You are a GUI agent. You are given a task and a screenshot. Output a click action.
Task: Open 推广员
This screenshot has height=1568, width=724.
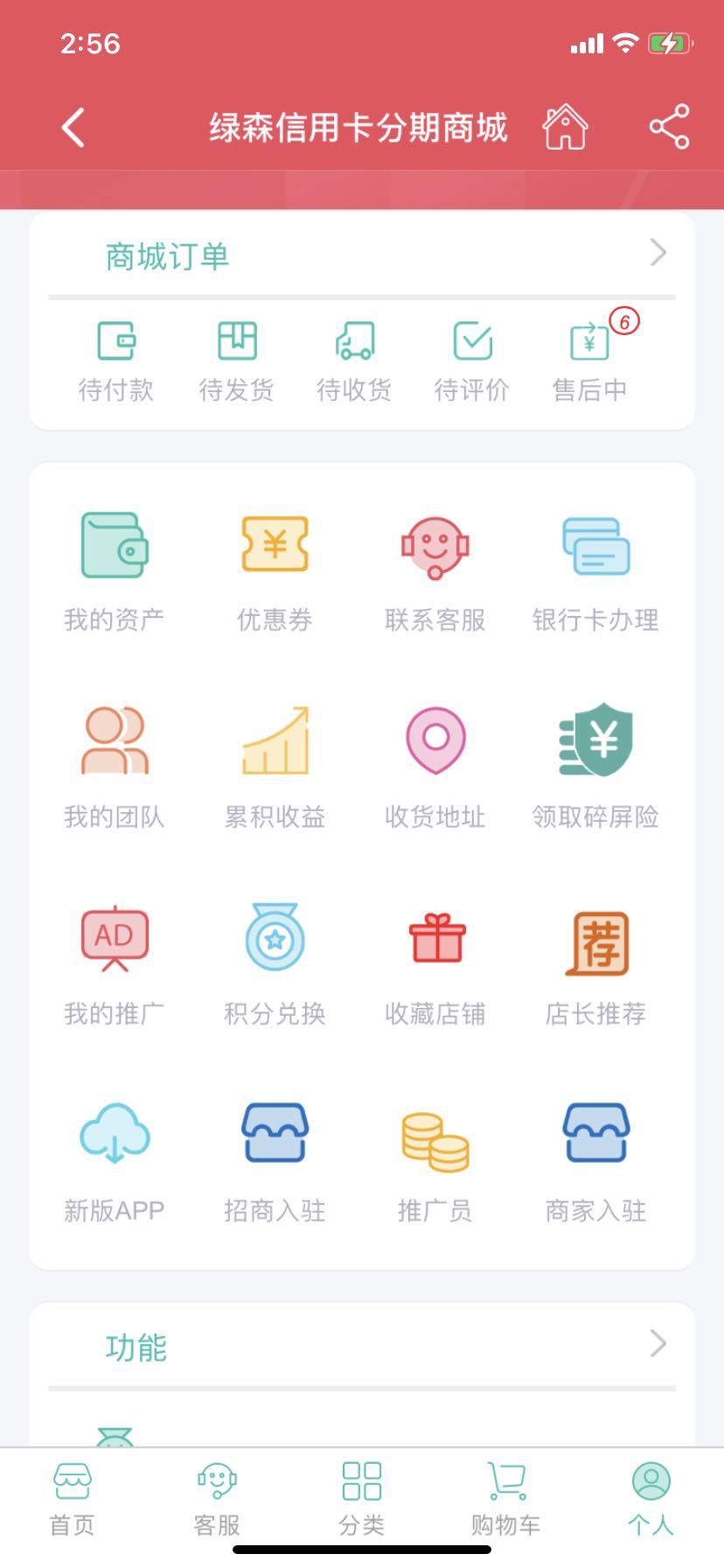coord(435,1162)
